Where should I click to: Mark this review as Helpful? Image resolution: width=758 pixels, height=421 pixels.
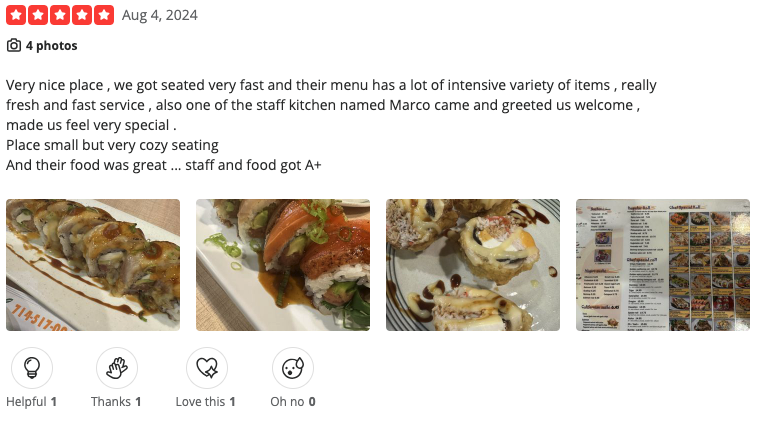tap(32, 368)
